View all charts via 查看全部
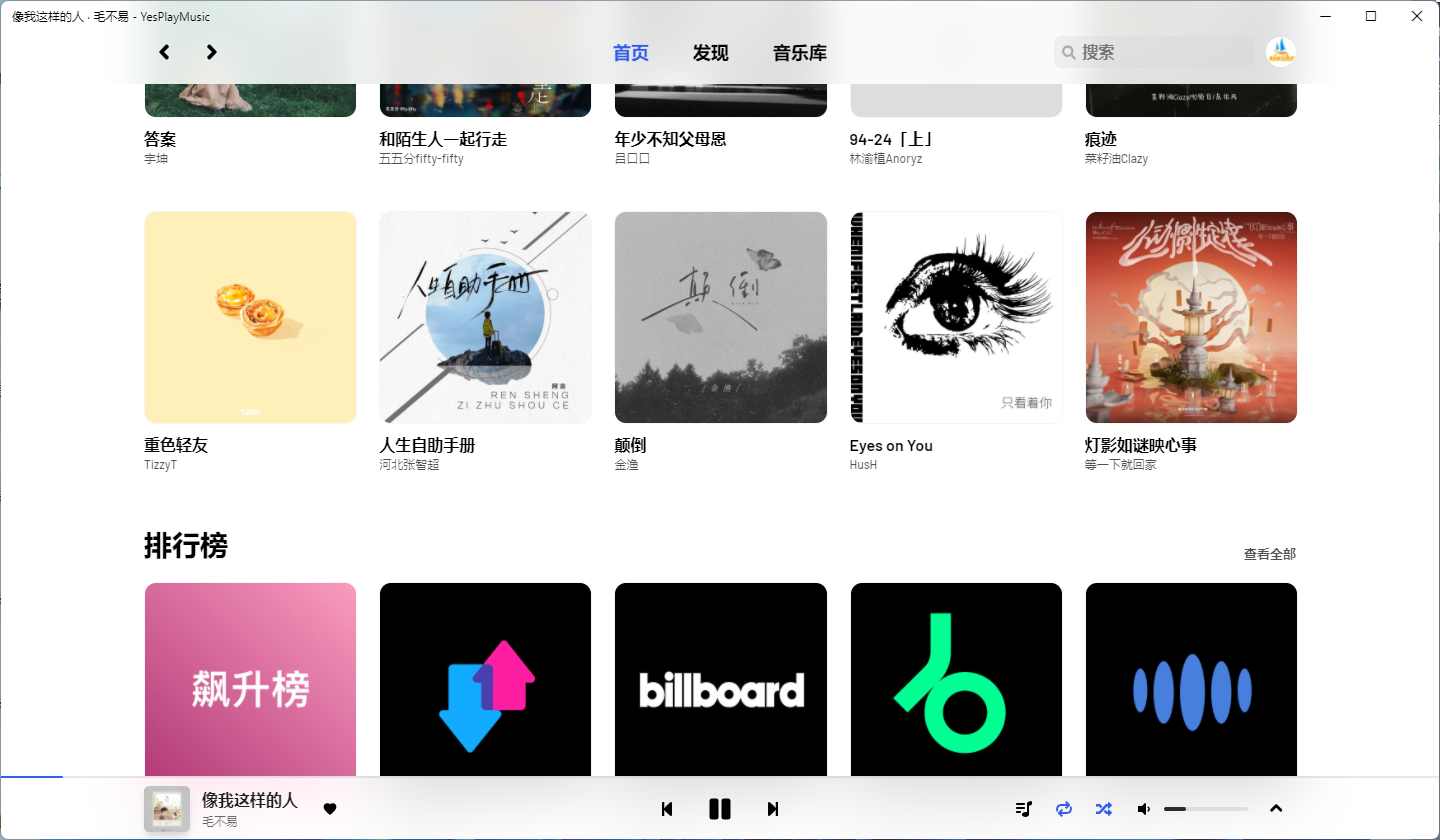The image size is (1440, 840). pyautogui.click(x=1269, y=554)
